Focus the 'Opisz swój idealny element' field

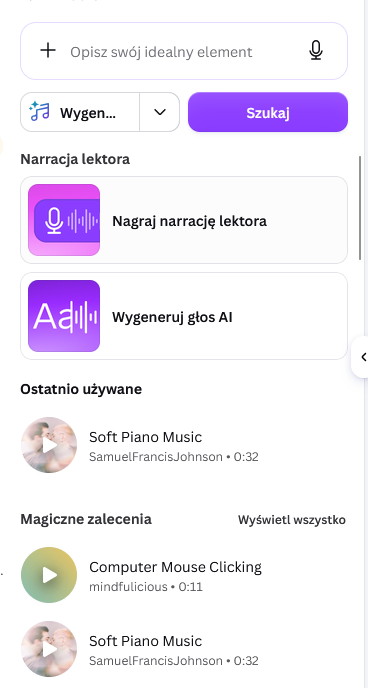point(183,52)
